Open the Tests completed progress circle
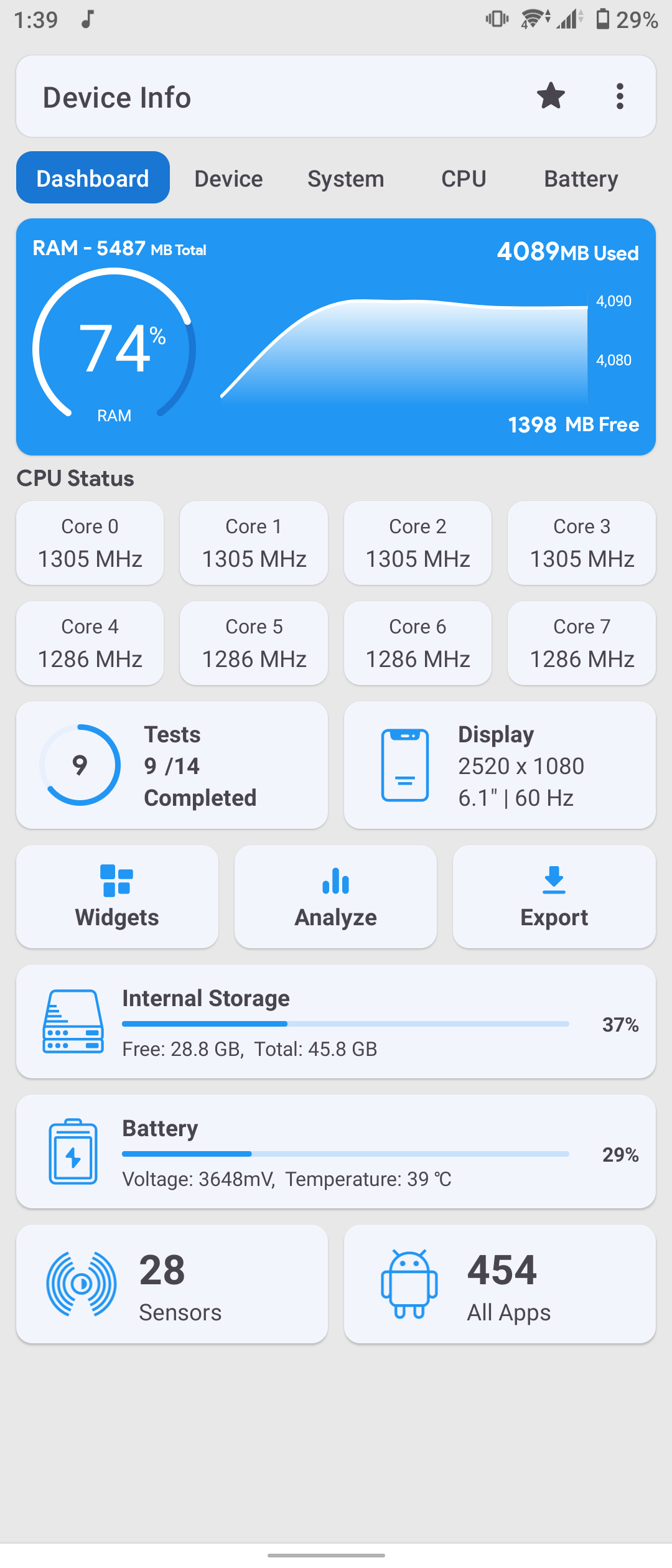The height and width of the screenshot is (1568, 672). click(x=80, y=765)
